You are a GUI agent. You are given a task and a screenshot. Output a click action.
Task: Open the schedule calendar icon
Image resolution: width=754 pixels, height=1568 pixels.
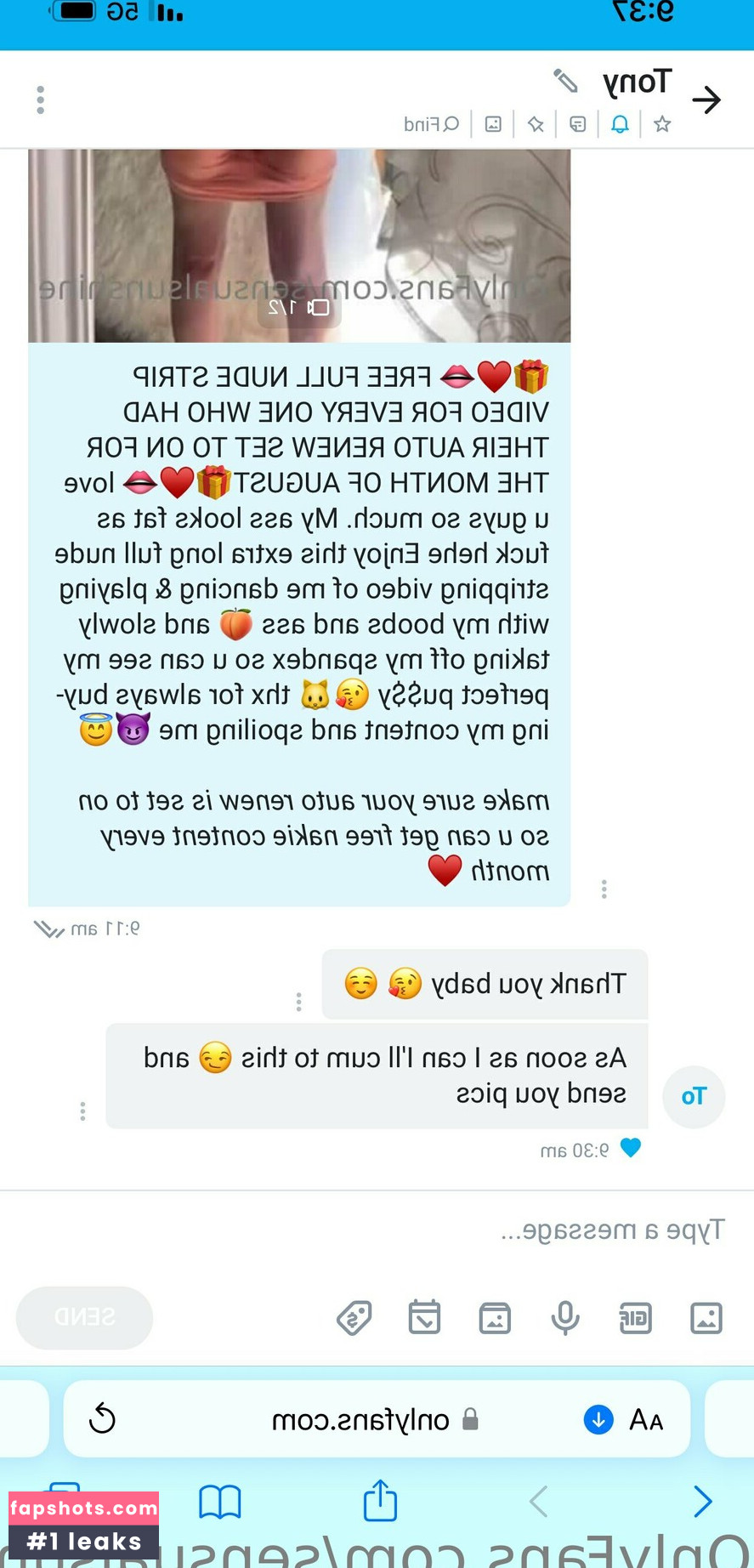tap(424, 1317)
